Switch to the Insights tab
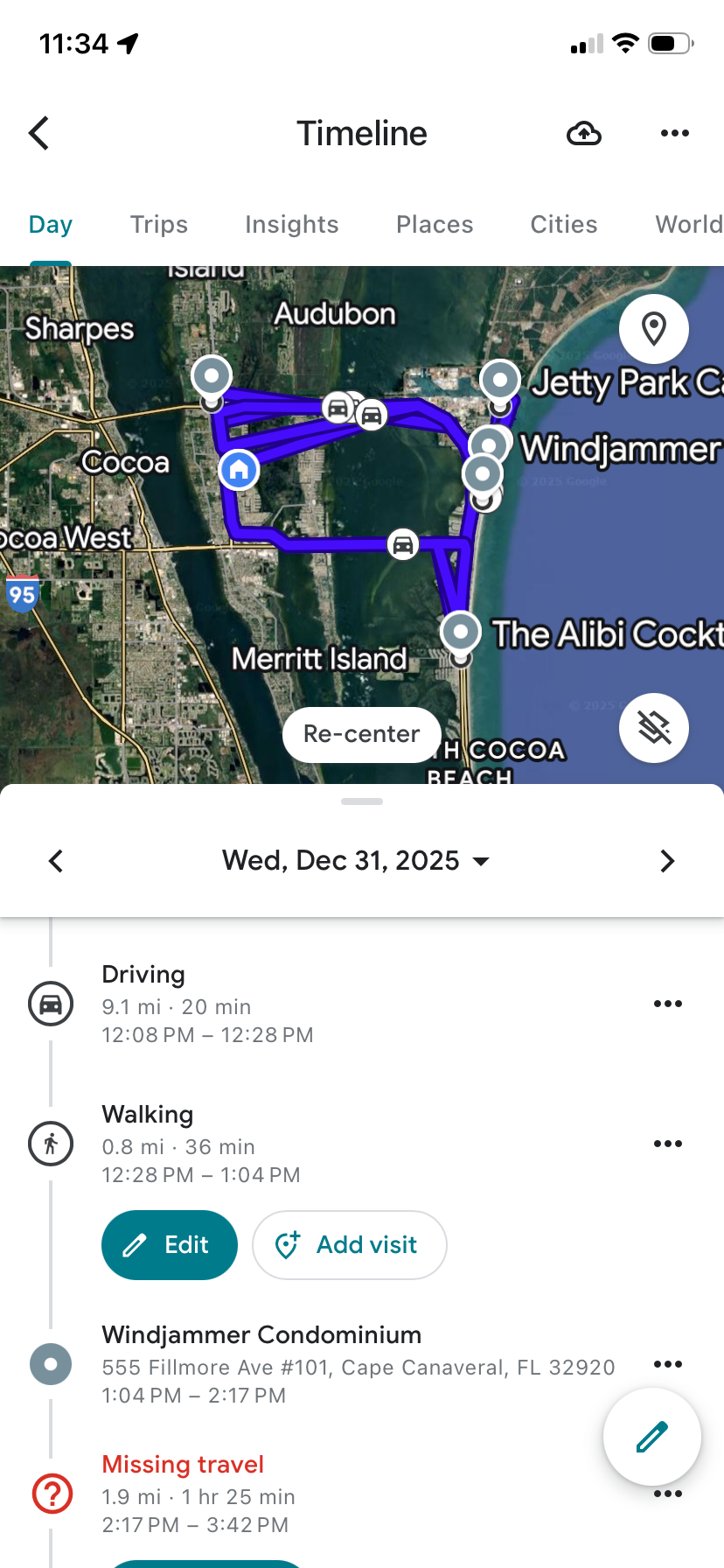This screenshot has height=1568, width=724. 291,225
